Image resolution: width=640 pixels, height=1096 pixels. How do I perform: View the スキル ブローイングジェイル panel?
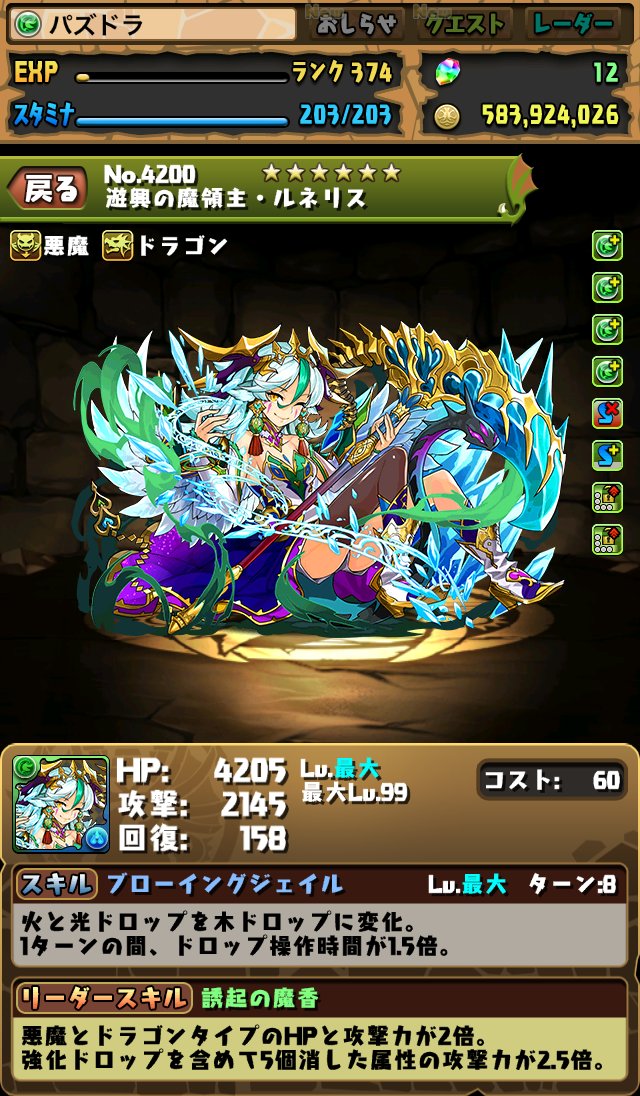(319, 918)
